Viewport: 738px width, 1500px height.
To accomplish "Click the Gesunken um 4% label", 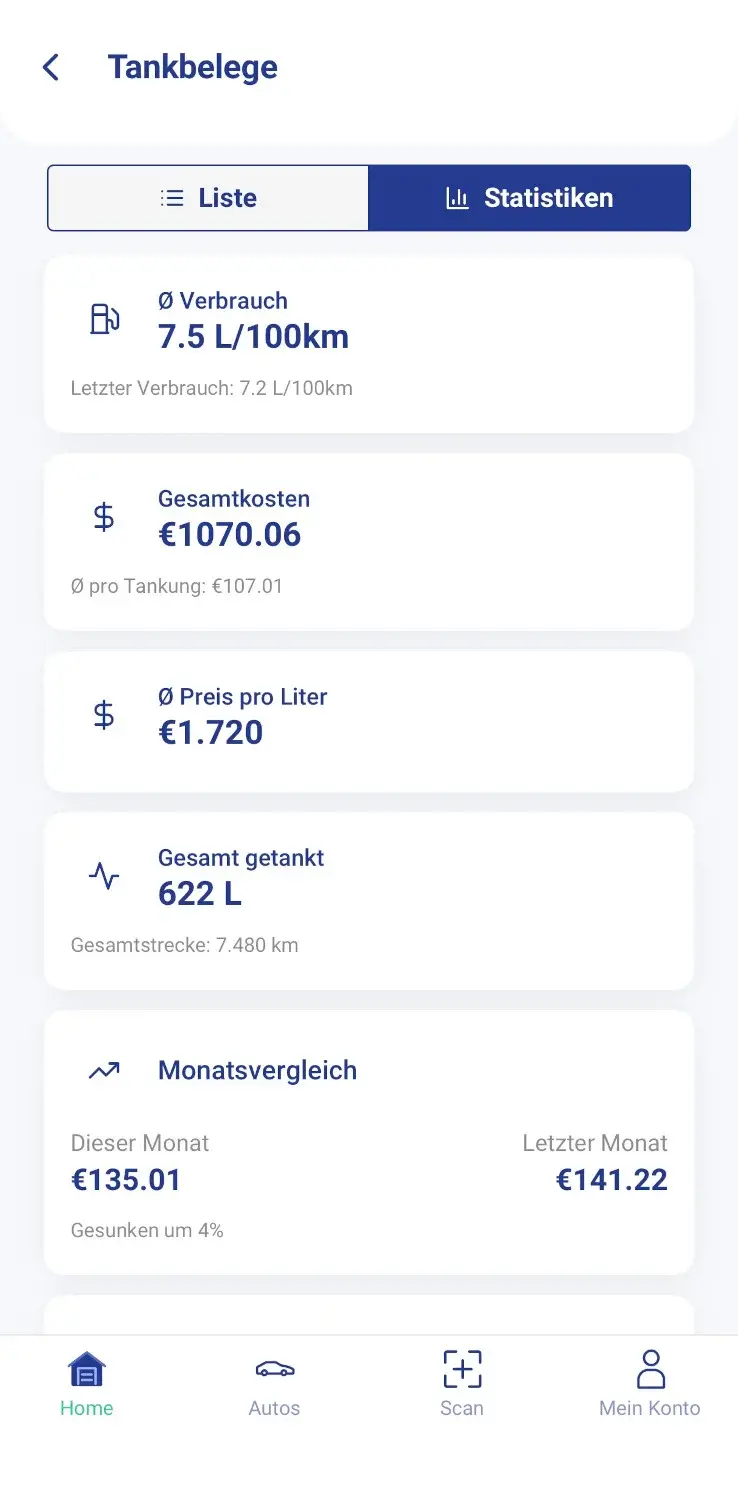I will tap(146, 1230).
